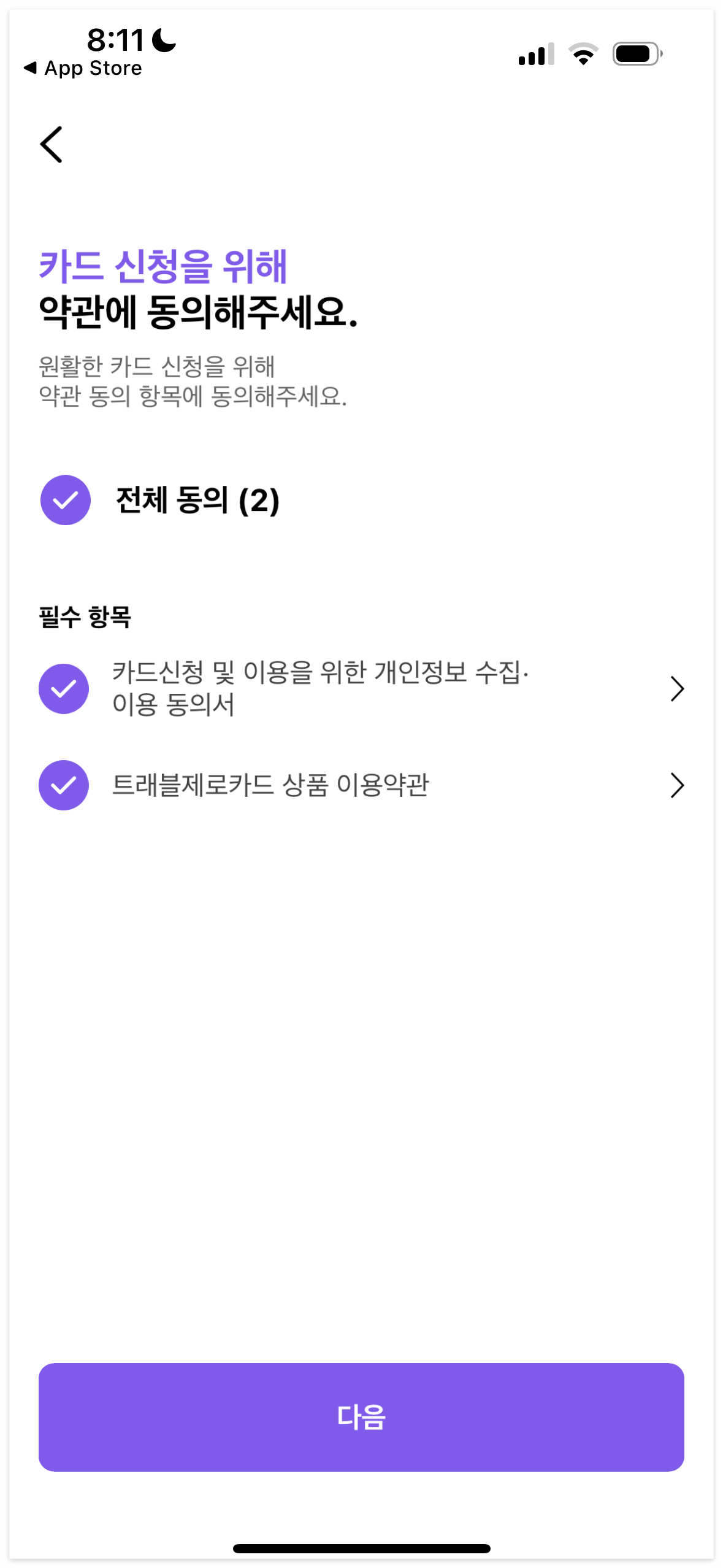Tap the back arrow to return
The width and height of the screenshot is (723, 1568).
[x=52, y=145]
